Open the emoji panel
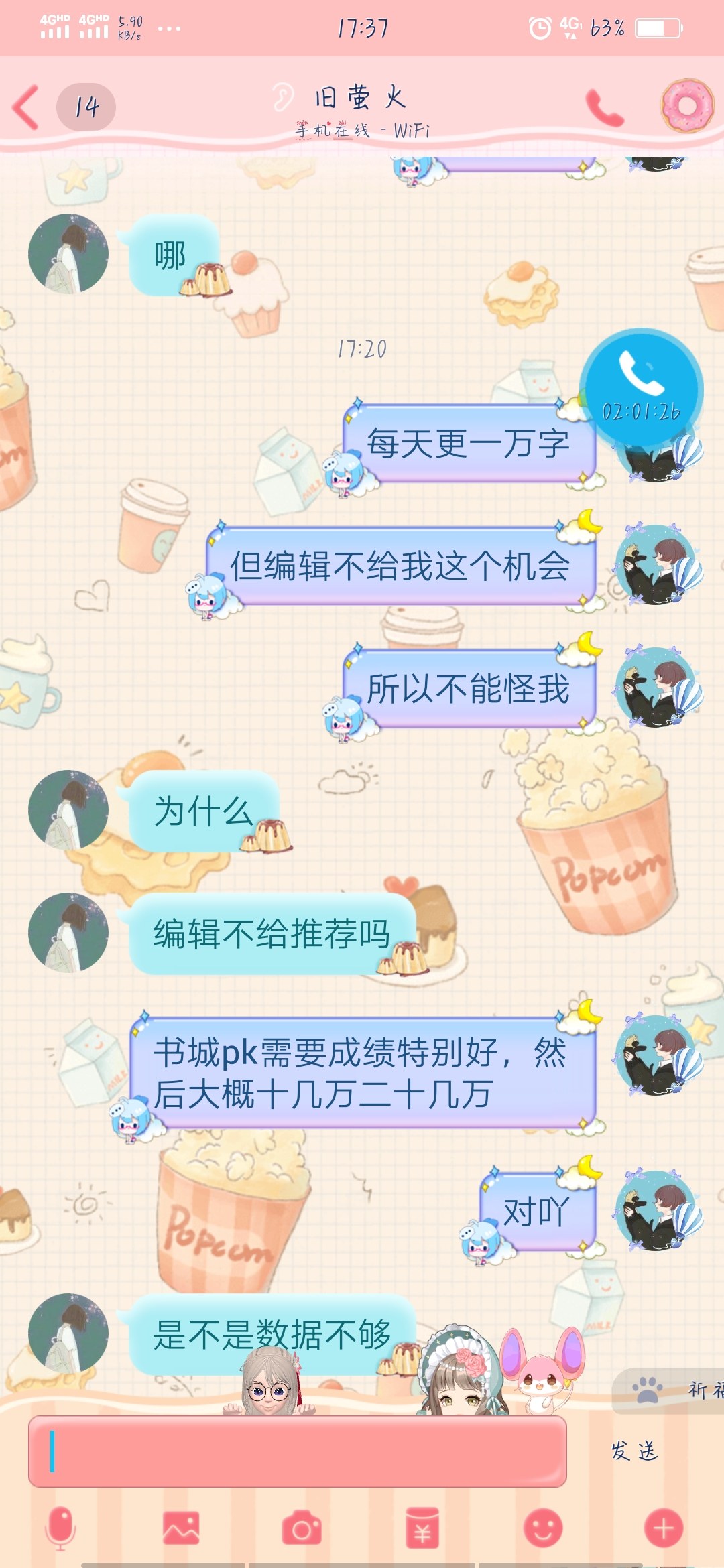The width and height of the screenshot is (724, 1568). pos(543,1528)
